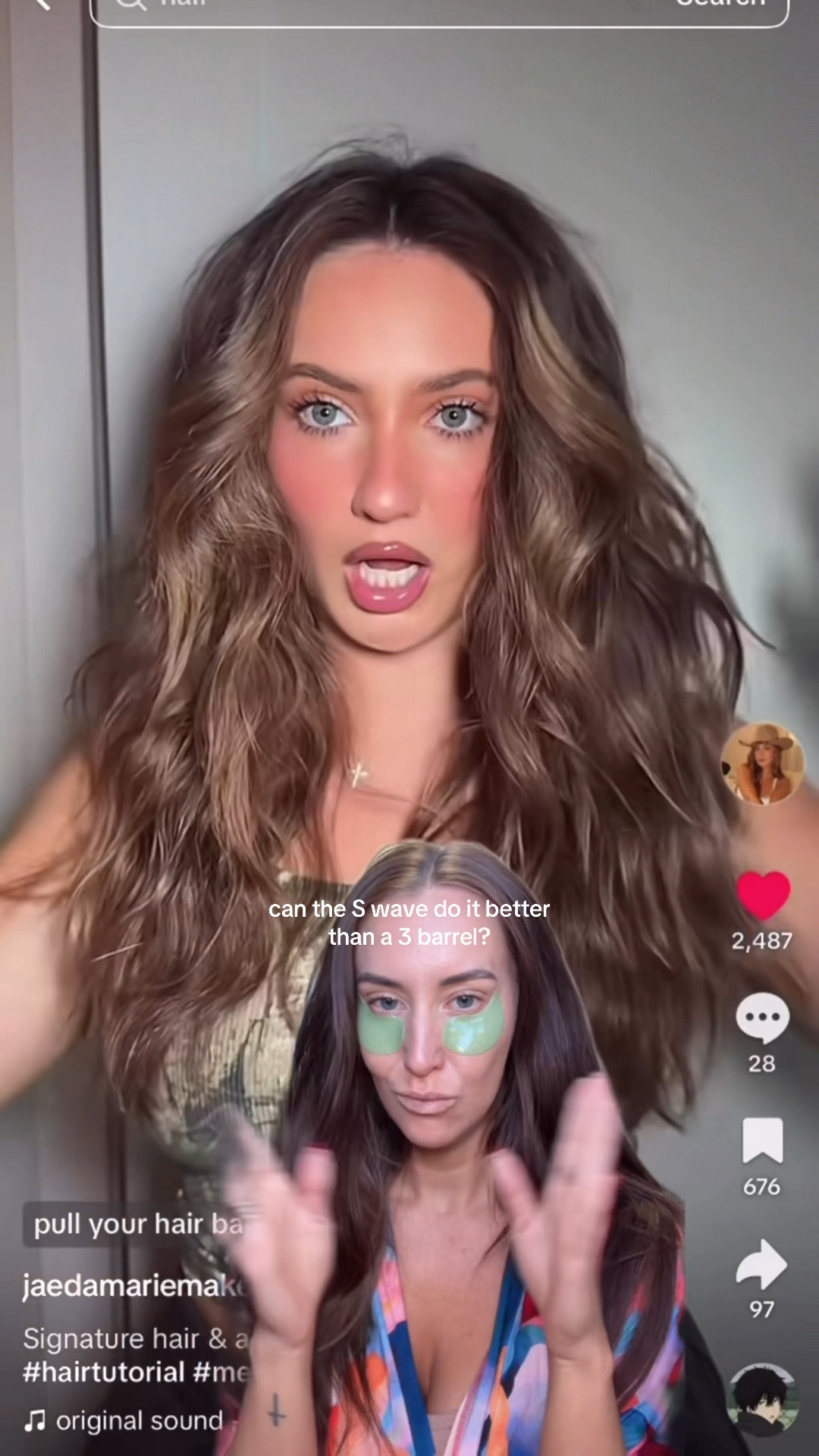Share this video via arrow icon
This screenshot has width=819, height=1456.
[762, 1264]
